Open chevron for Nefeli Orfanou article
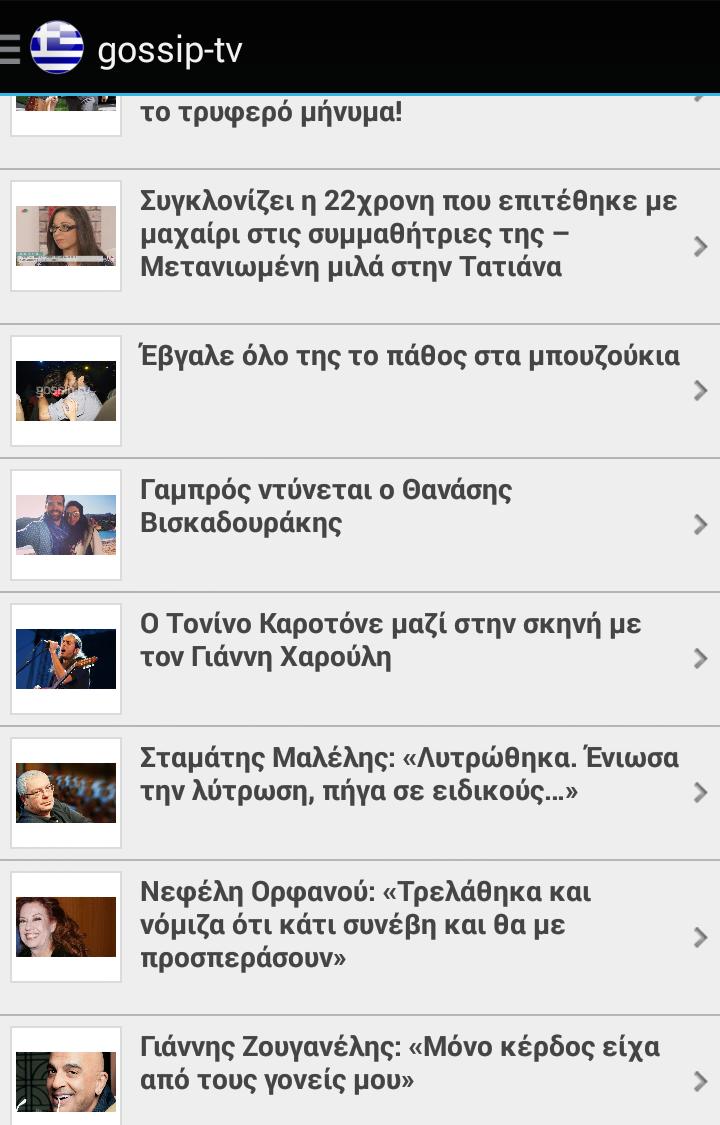720x1125 pixels. coord(701,937)
